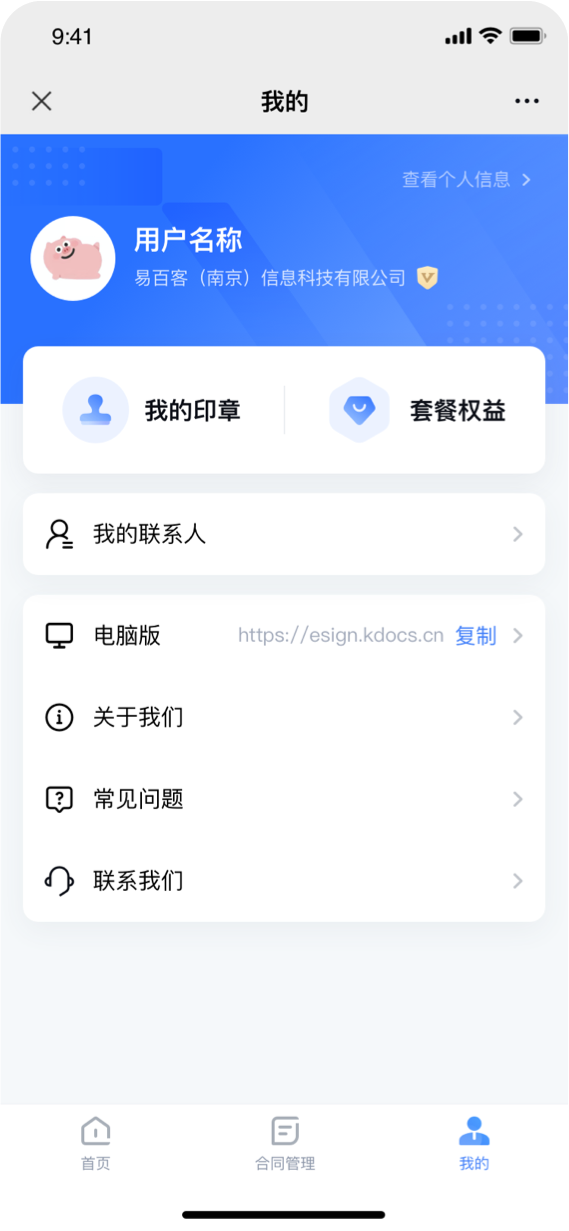The width and height of the screenshot is (569, 1231).
Task: Open 套餐权益
Action: [418, 410]
